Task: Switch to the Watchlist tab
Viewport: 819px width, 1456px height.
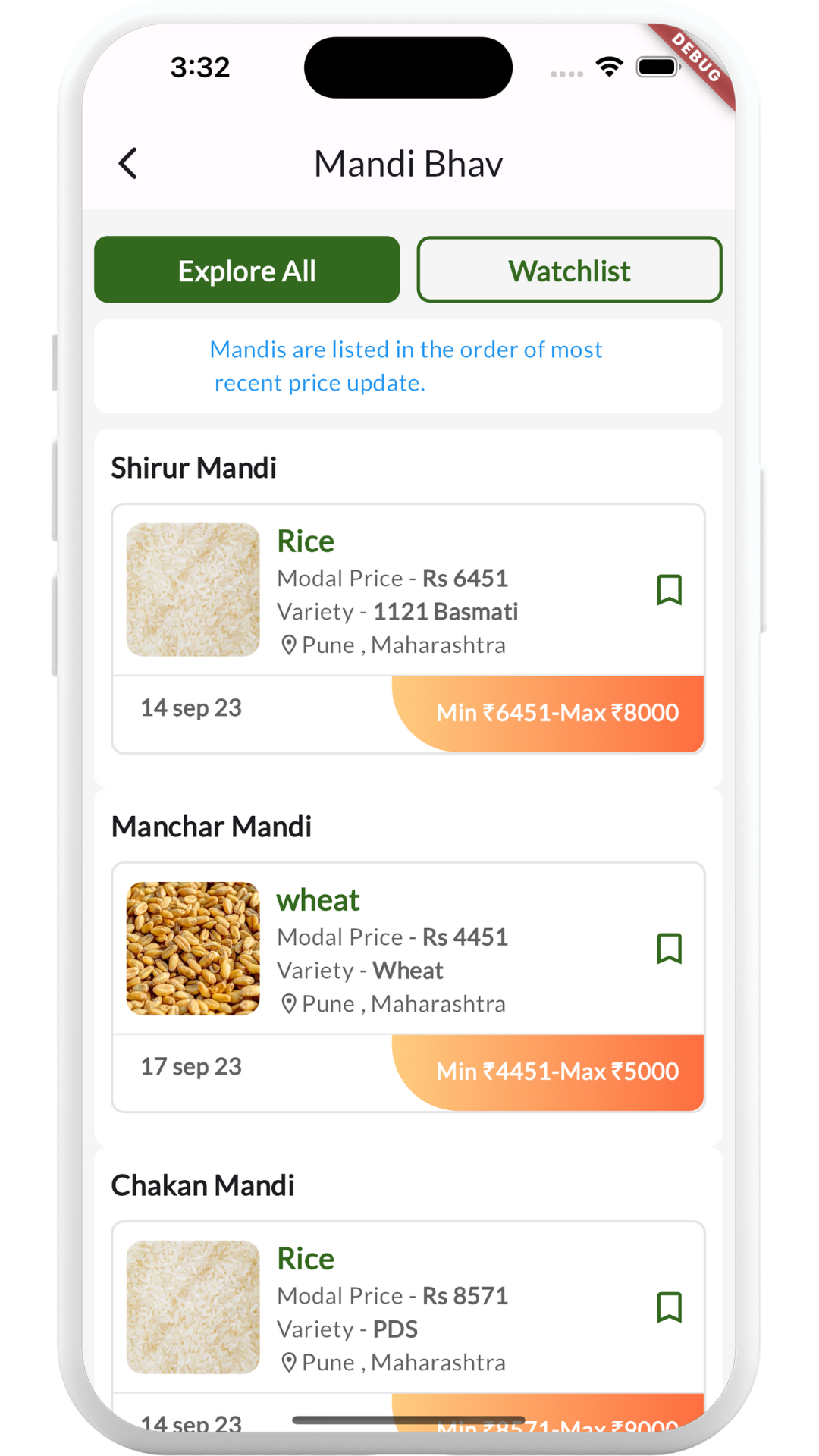Action: [x=569, y=270]
